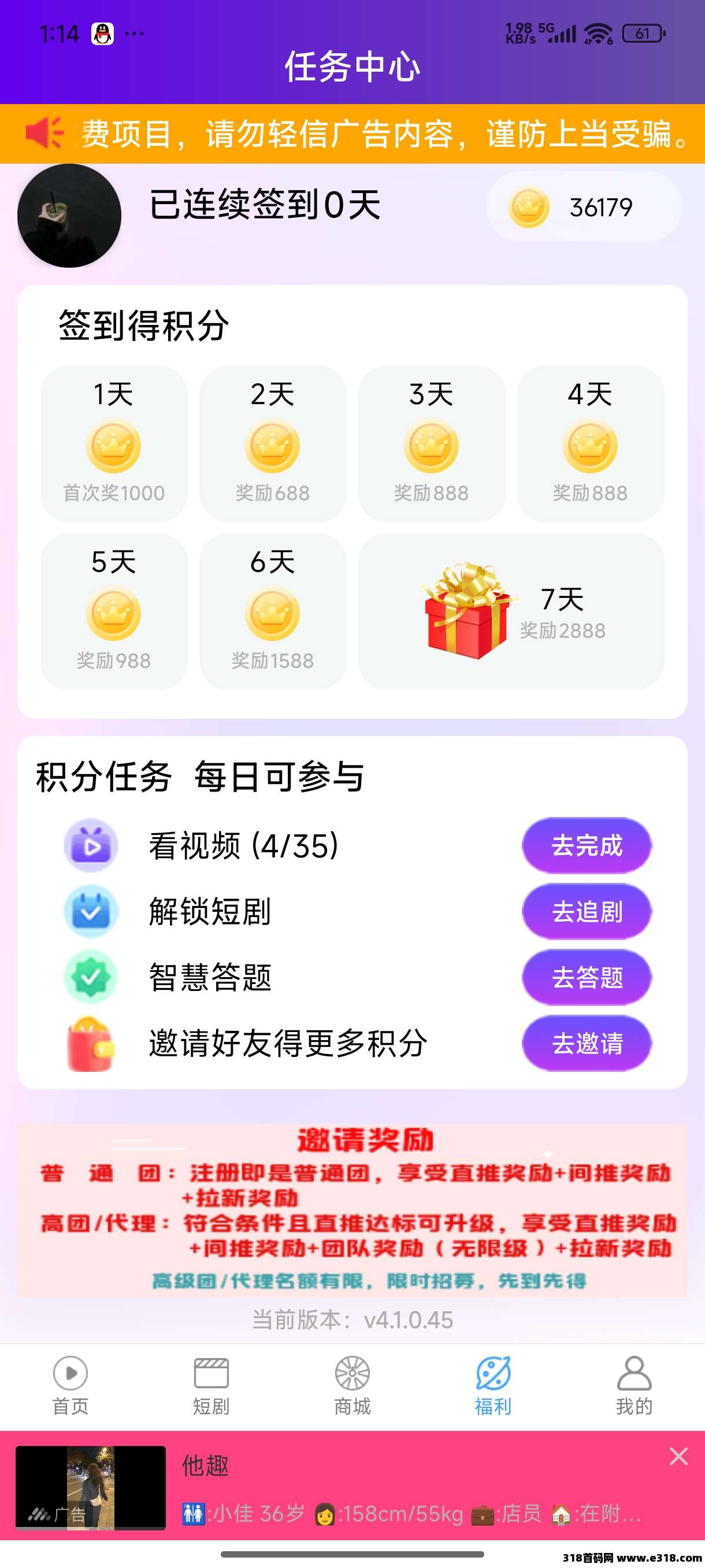The width and height of the screenshot is (705, 1568).
Task: Click the green check badge for 智慧答题
Action: [x=90, y=977]
